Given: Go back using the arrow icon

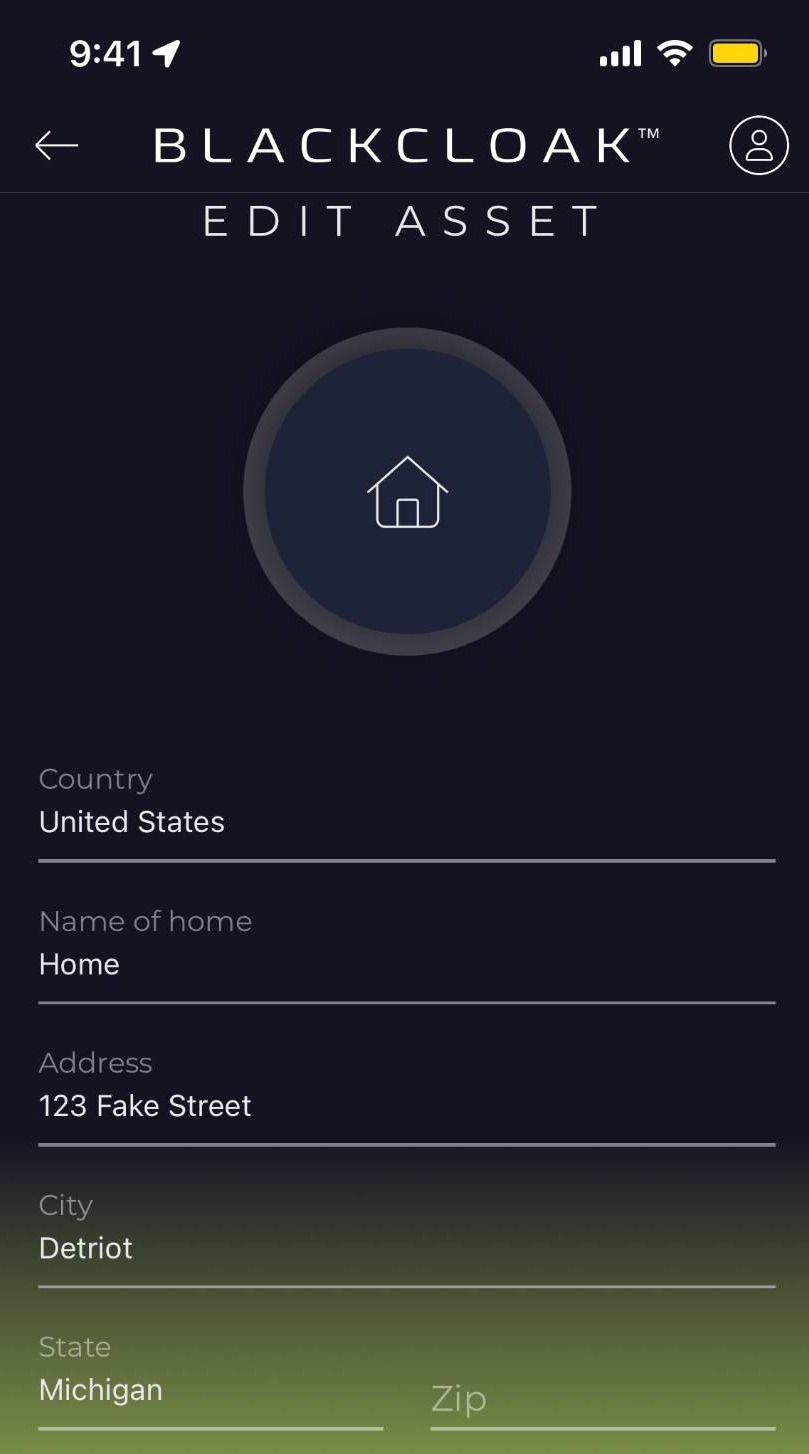Looking at the screenshot, I should pyautogui.click(x=56, y=146).
